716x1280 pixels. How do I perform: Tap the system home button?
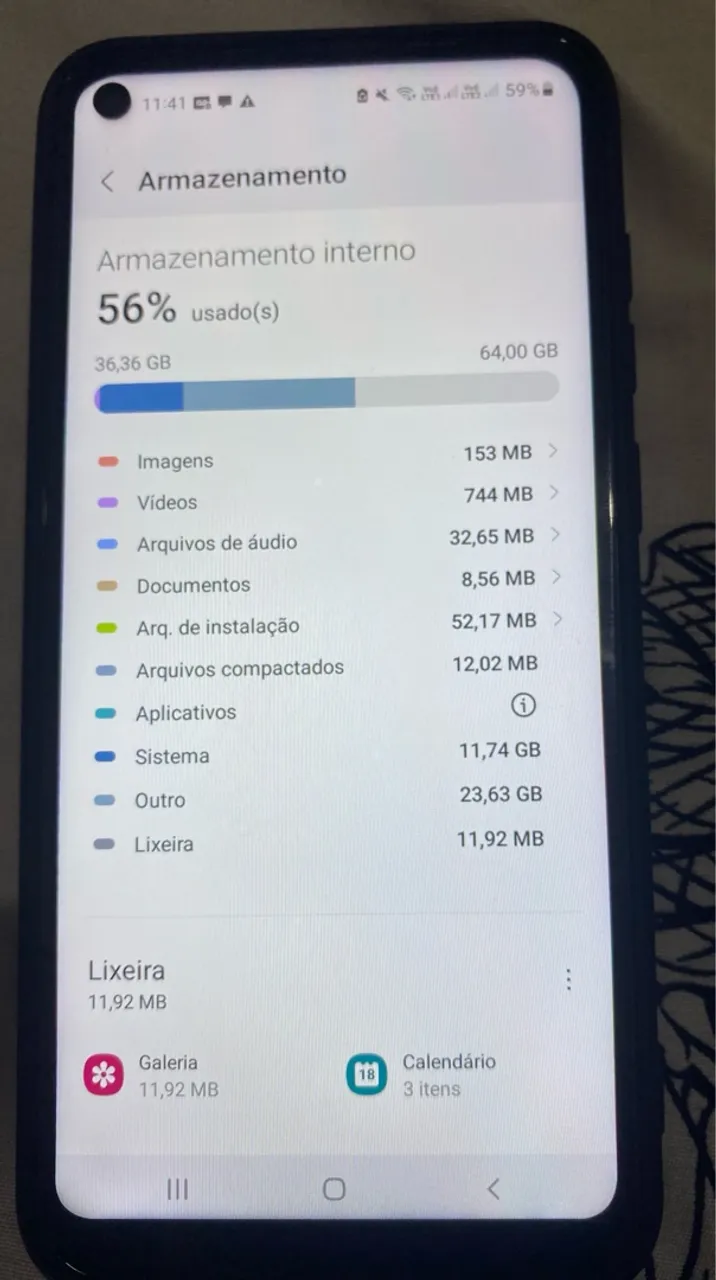click(x=334, y=1189)
